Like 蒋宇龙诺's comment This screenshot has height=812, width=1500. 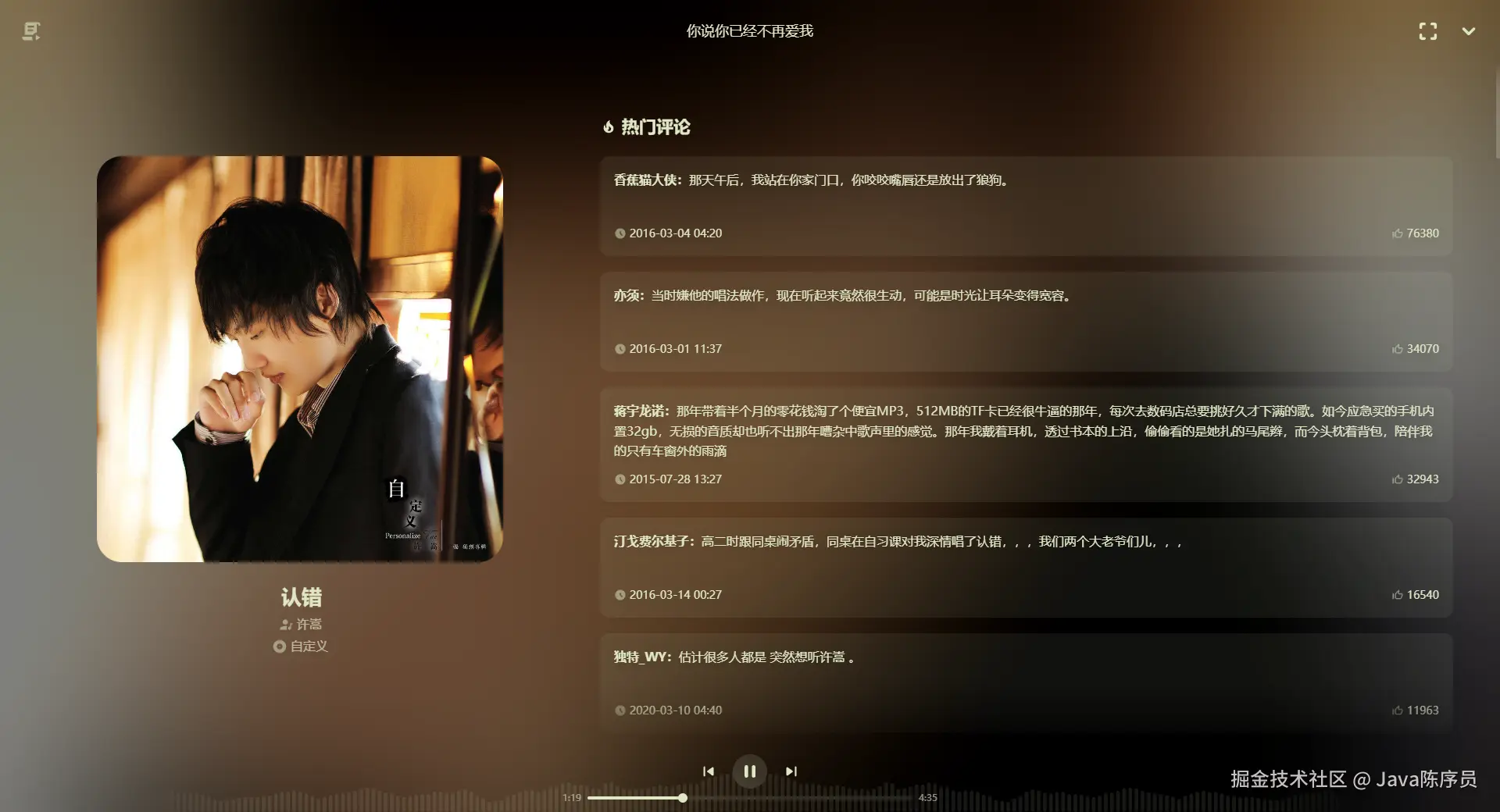1398,479
